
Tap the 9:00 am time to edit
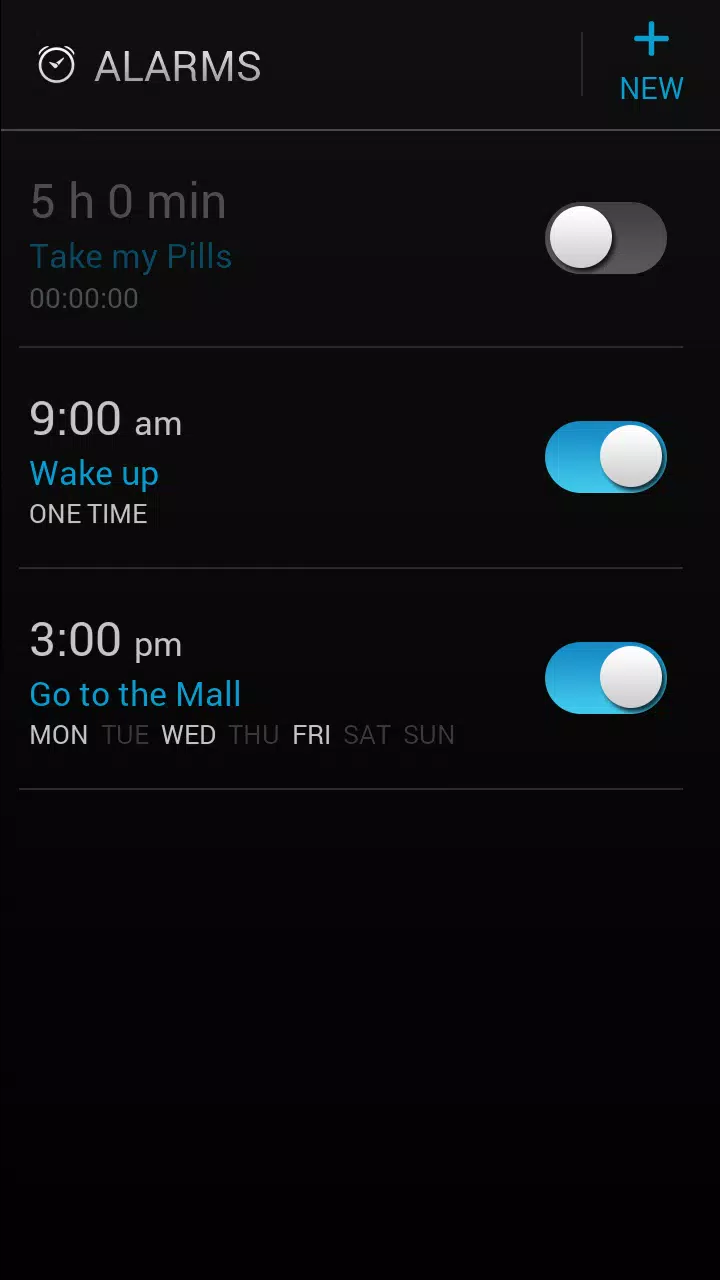(x=105, y=418)
